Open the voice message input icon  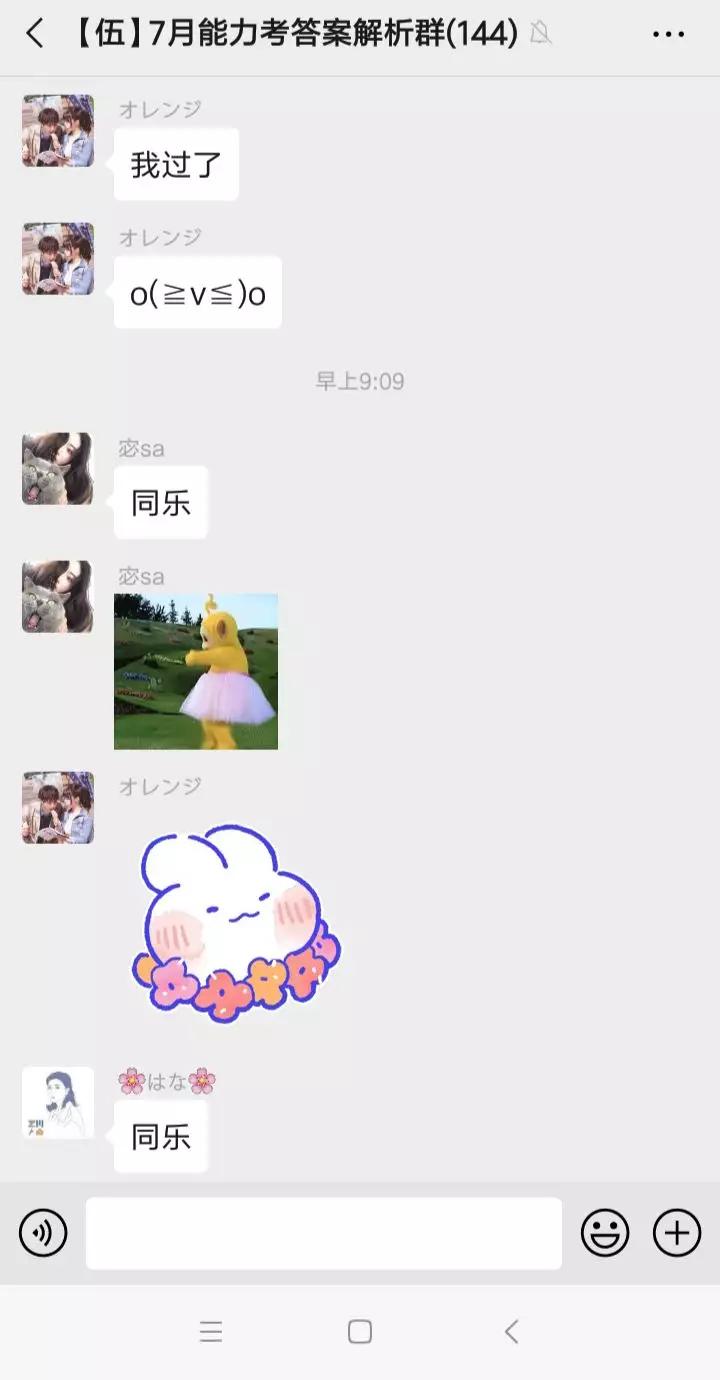click(x=42, y=1233)
